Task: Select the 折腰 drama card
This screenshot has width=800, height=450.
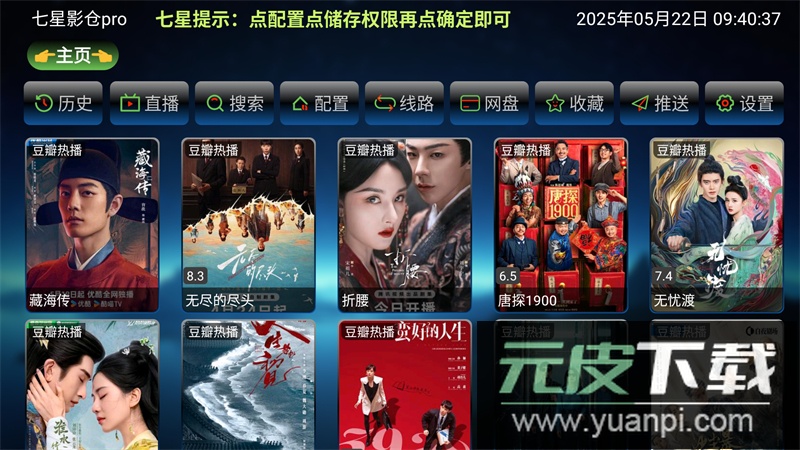Action: pyautogui.click(x=404, y=225)
